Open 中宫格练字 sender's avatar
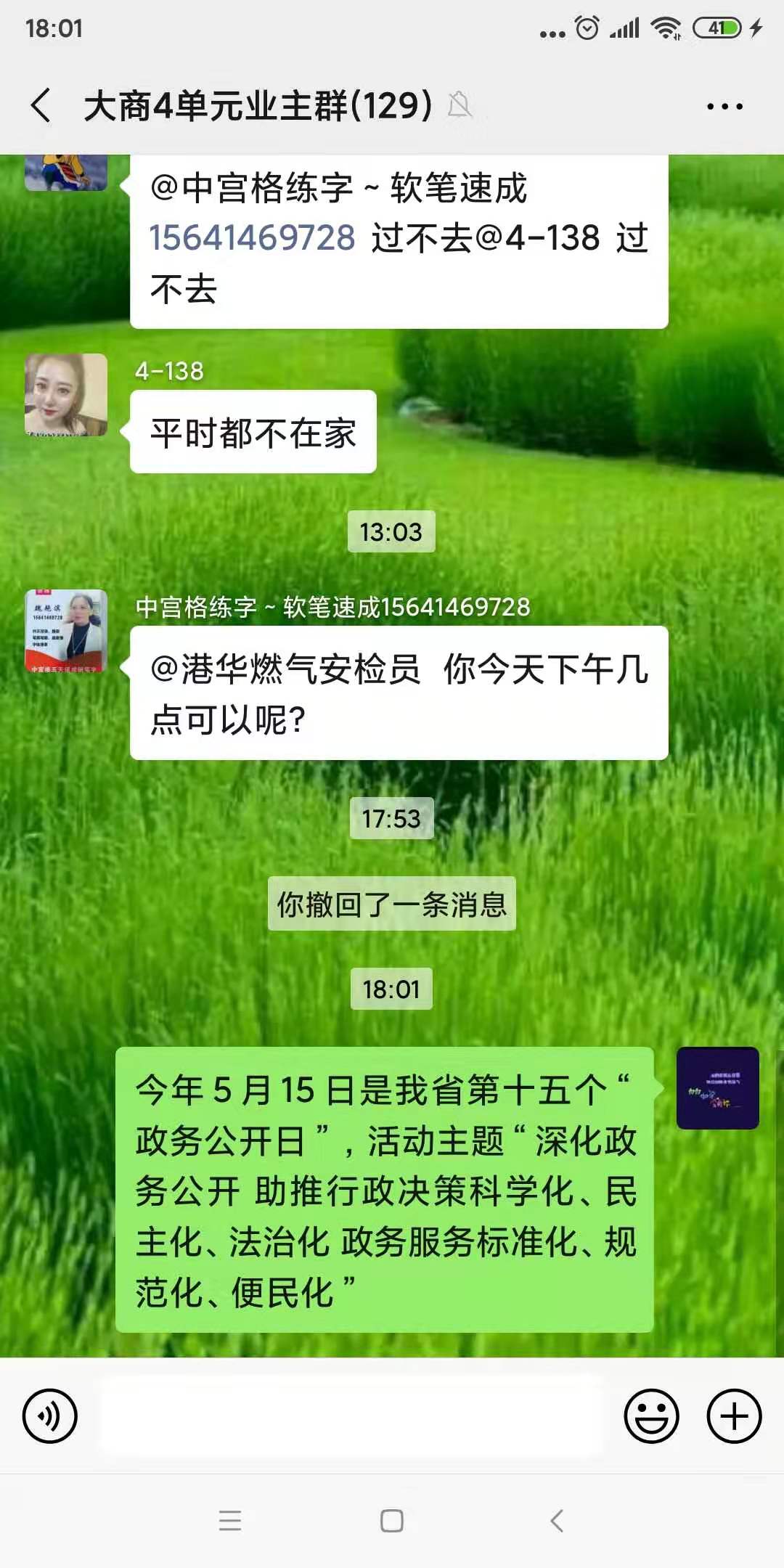The height and width of the screenshot is (1568, 784). click(x=66, y=630)
